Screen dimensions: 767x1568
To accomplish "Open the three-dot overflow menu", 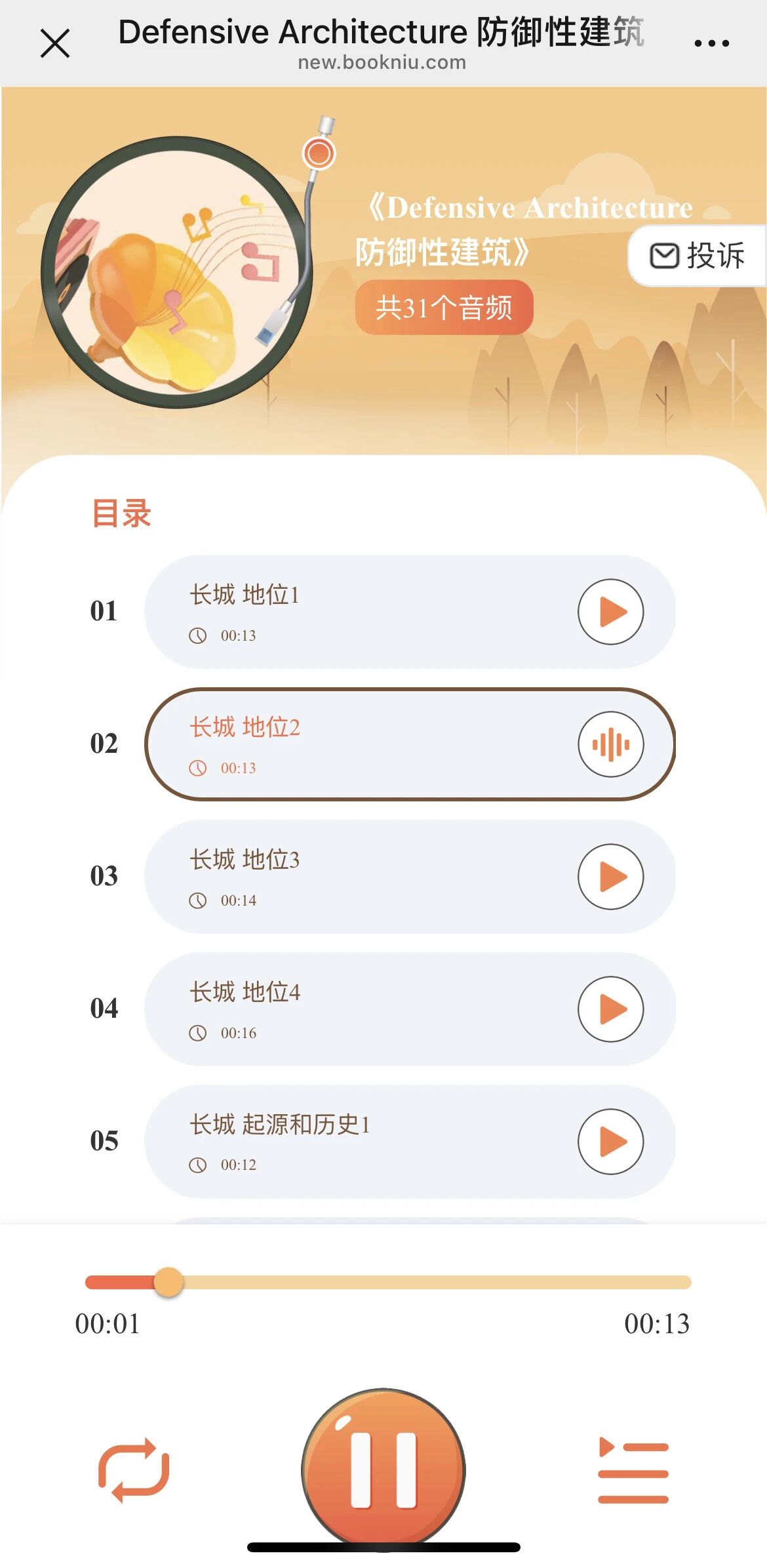I will click(711, 43).
